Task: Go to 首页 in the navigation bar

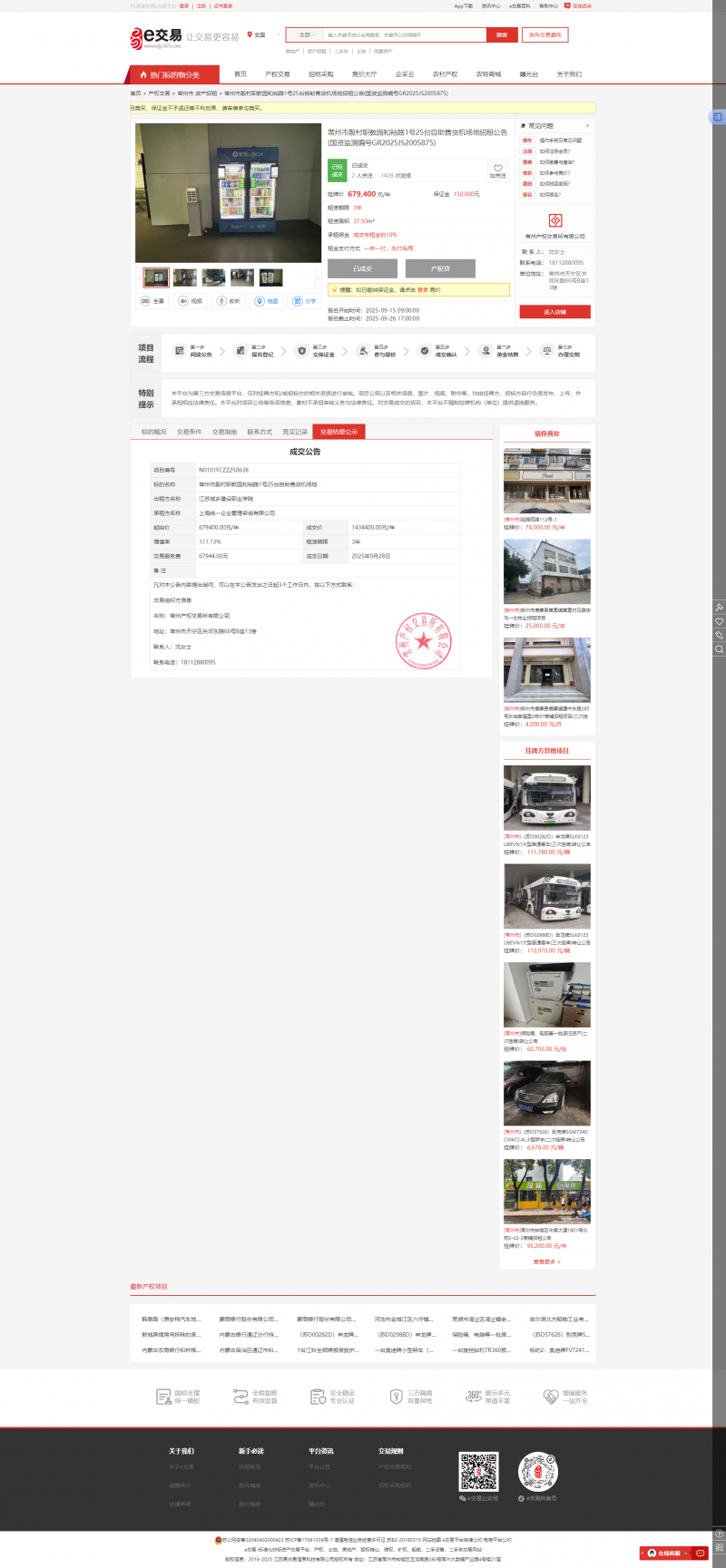Action: (240, 74)
